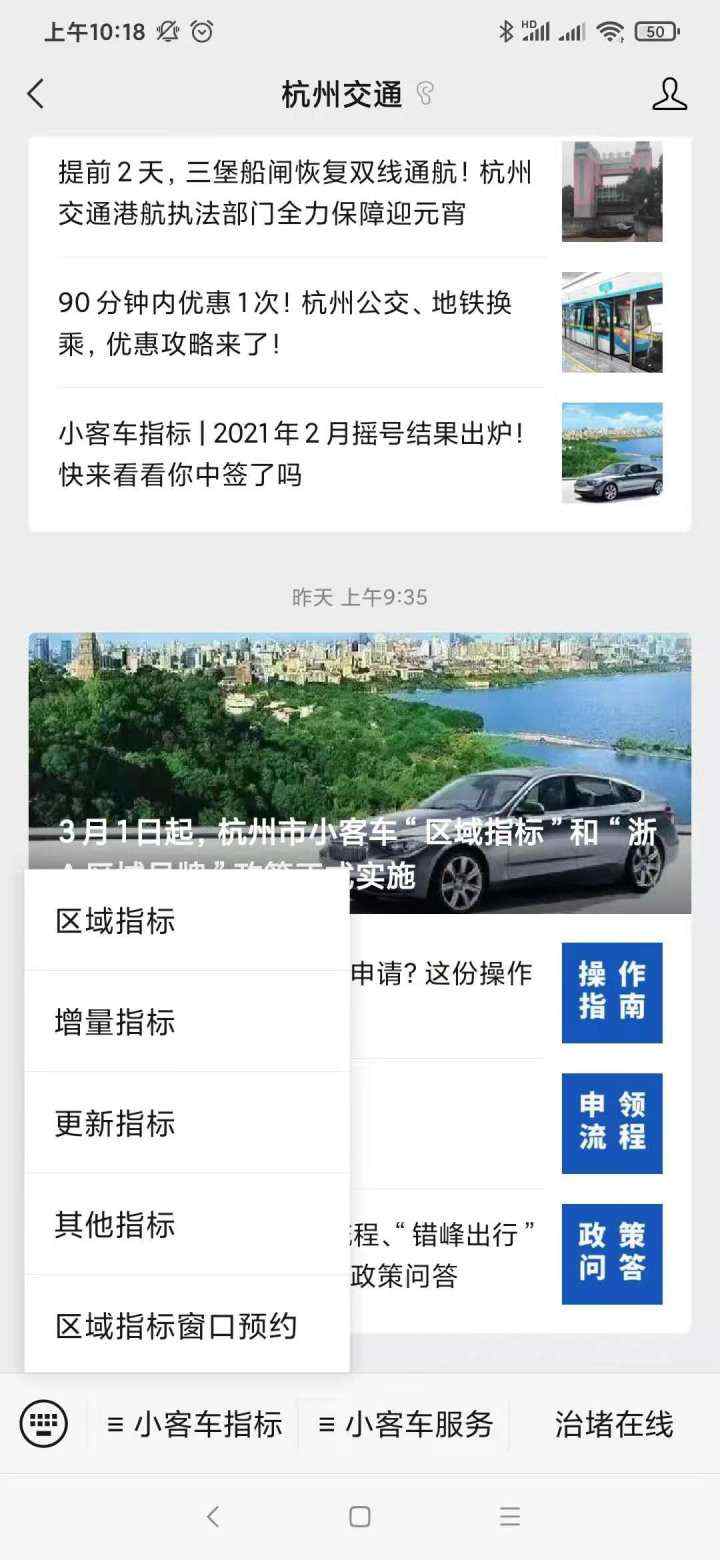Expand 区域指标窗口预约 from the popup list
Viewport: 720px width, 1560px height.
click(176, 1325)
